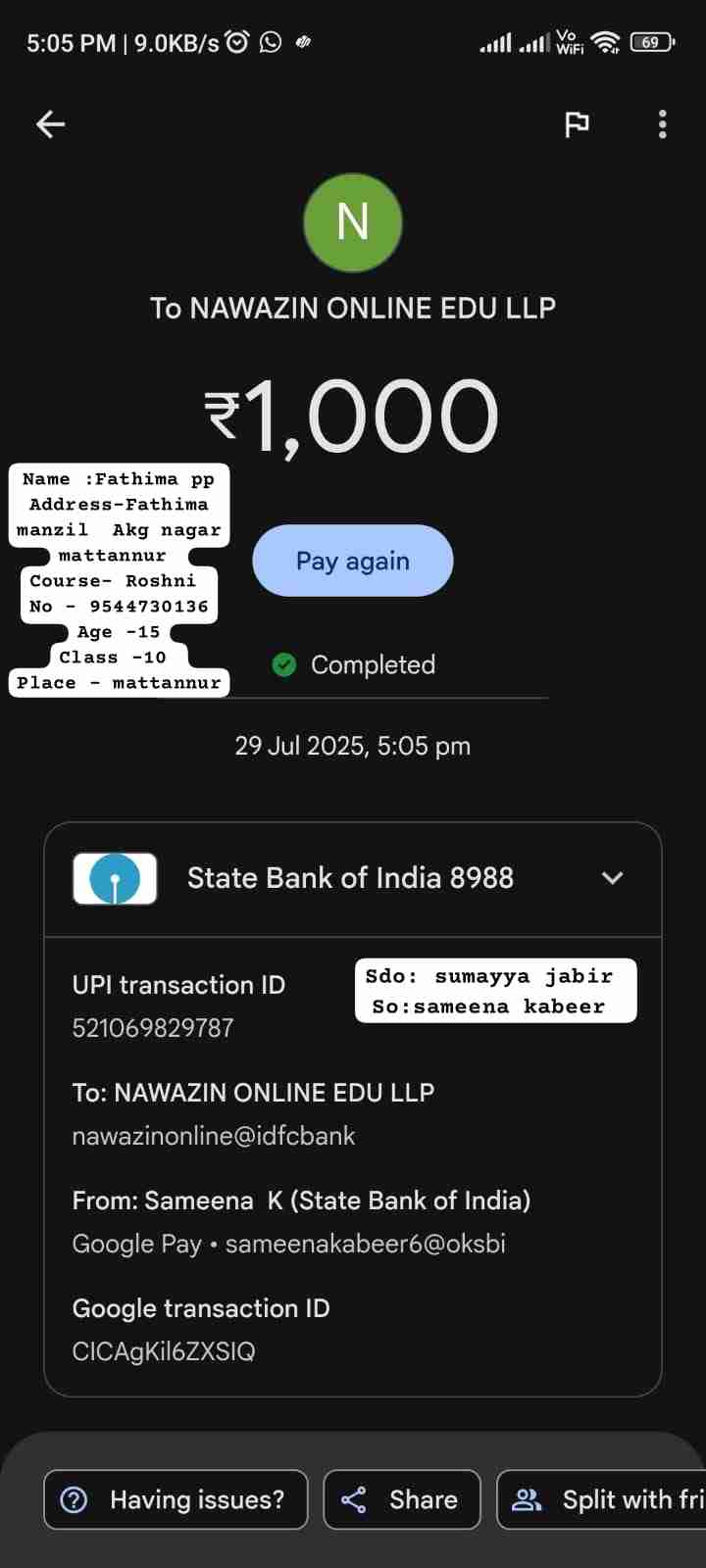Tap the flag report icon
The image size is (706, 1568).
(577, 123)
